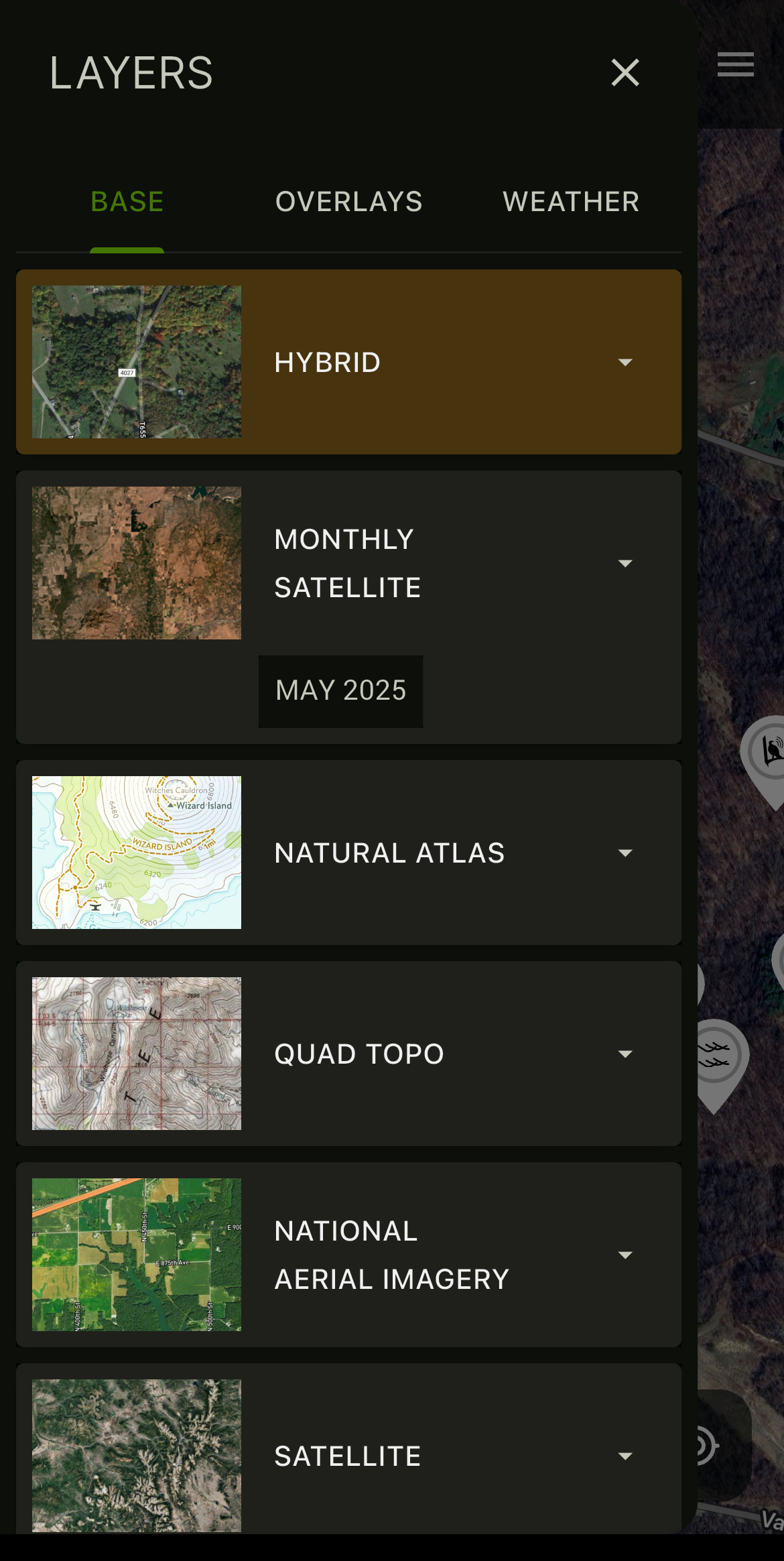The height and width of the screenshot is (1561, 784).
Task: Expand the National Aerial Imagery options
Action: pyautogui.click(x=625, y=1254)
